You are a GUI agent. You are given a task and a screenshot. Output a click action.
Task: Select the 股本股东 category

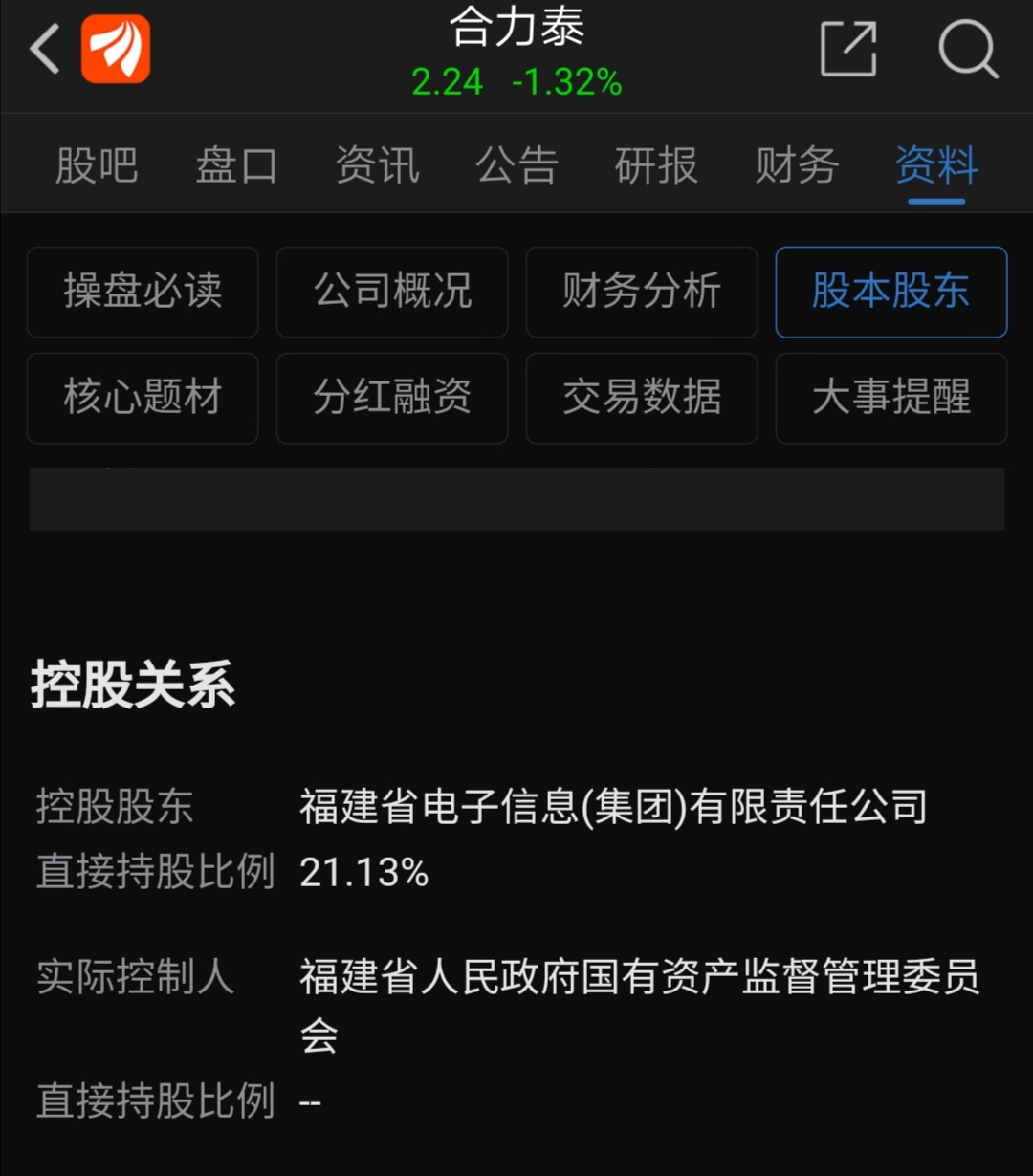(x=890, y=293)
